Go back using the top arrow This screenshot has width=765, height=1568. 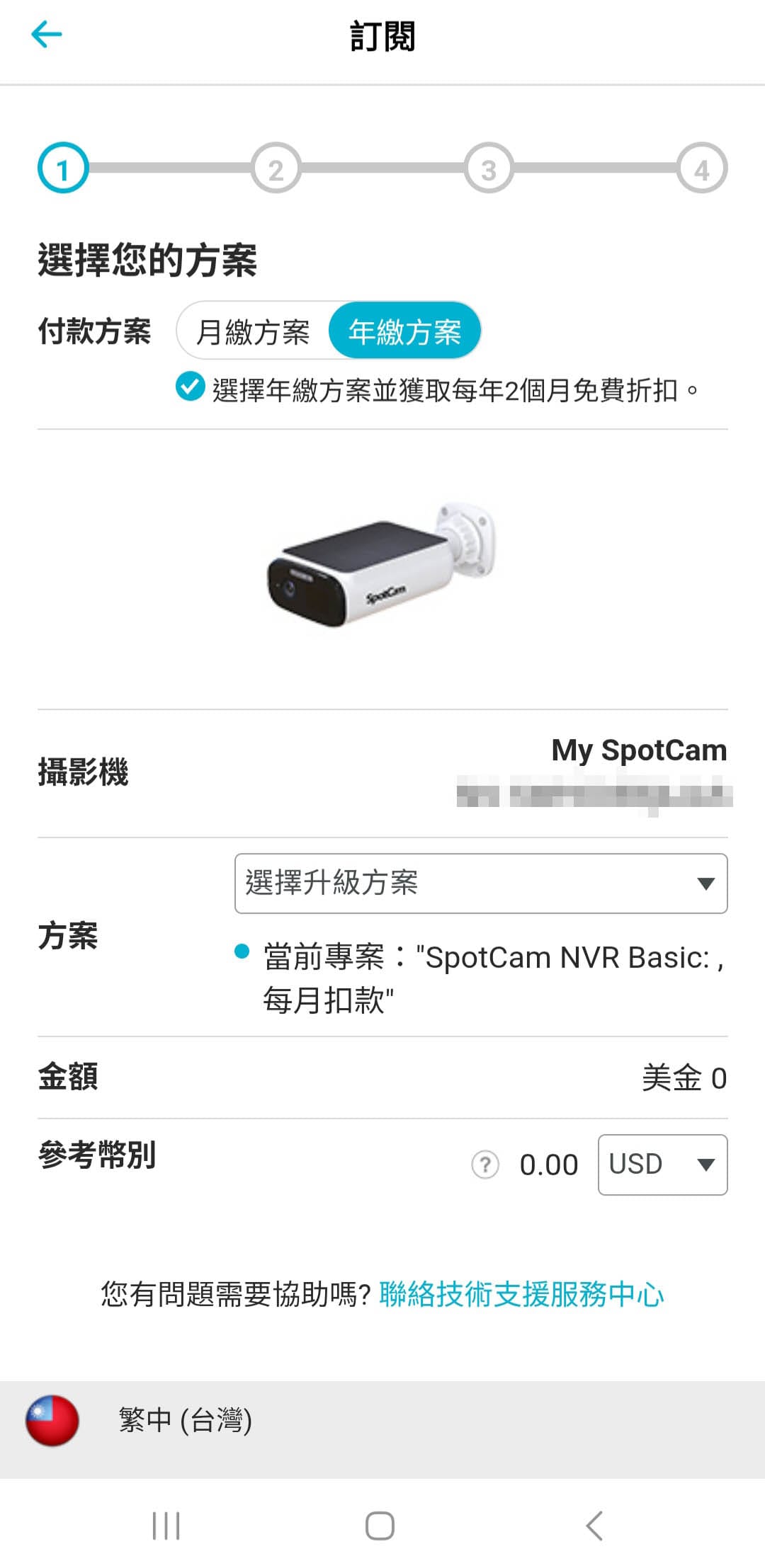[x=47, y=34]
